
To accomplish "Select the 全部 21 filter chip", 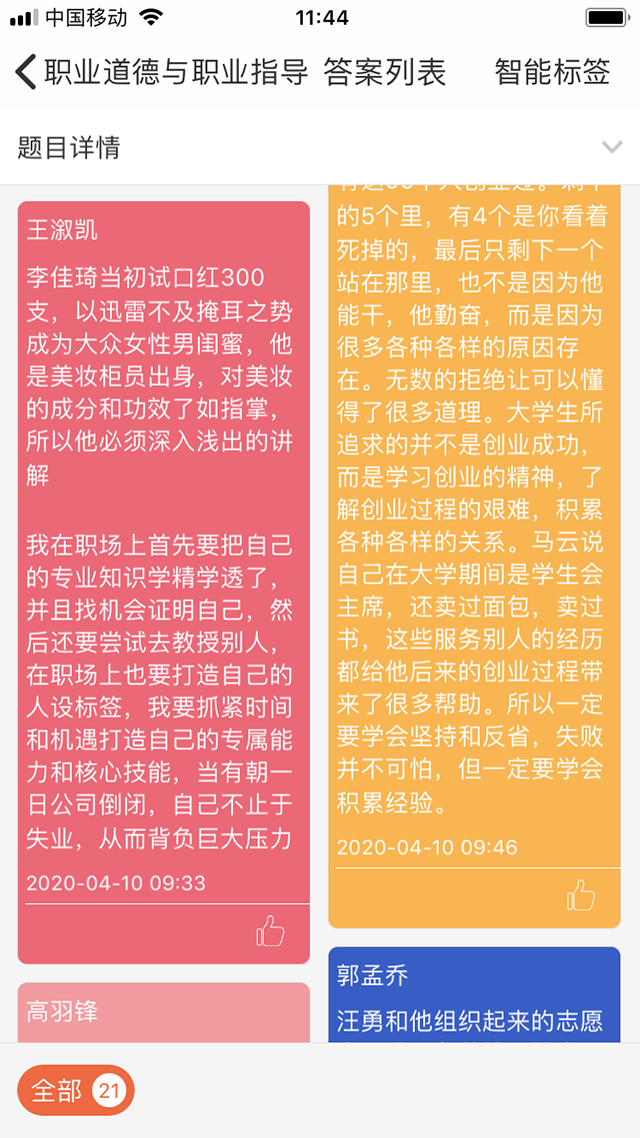I will click(x=76, y=1090).
